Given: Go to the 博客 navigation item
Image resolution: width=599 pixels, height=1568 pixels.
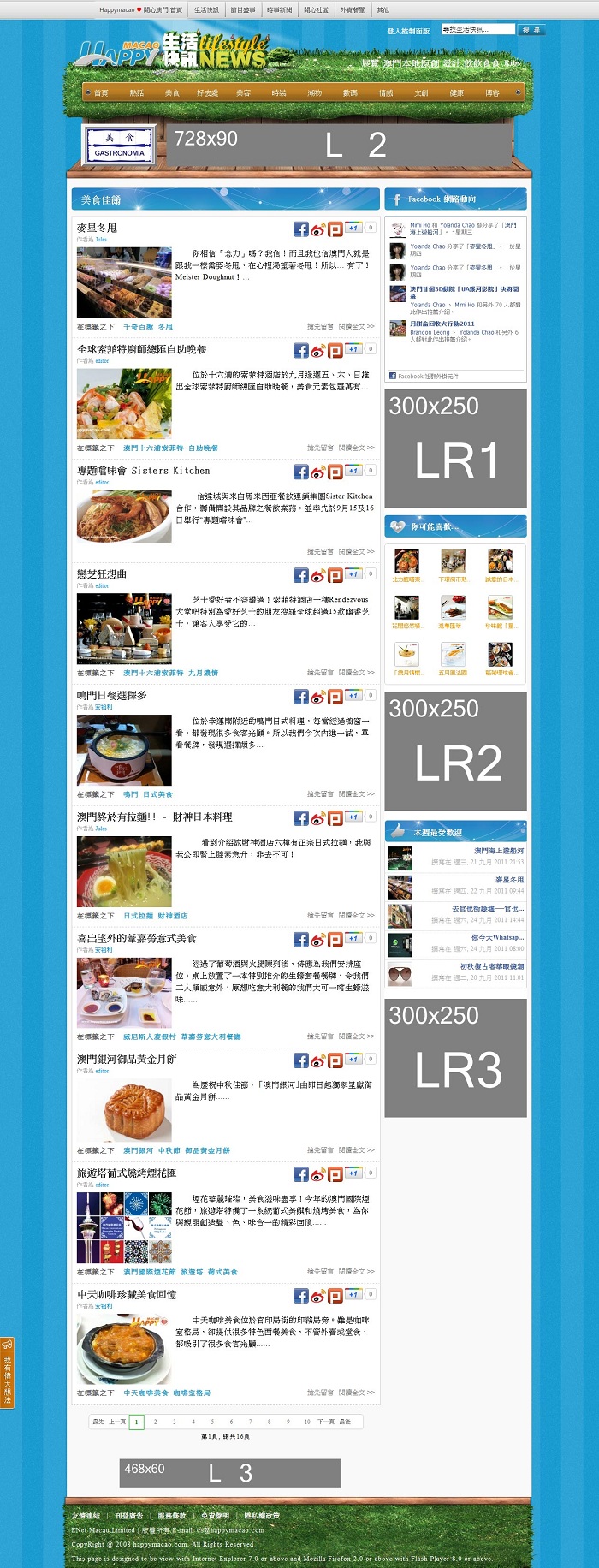Looking at the screenshot, I should (492, 92).
